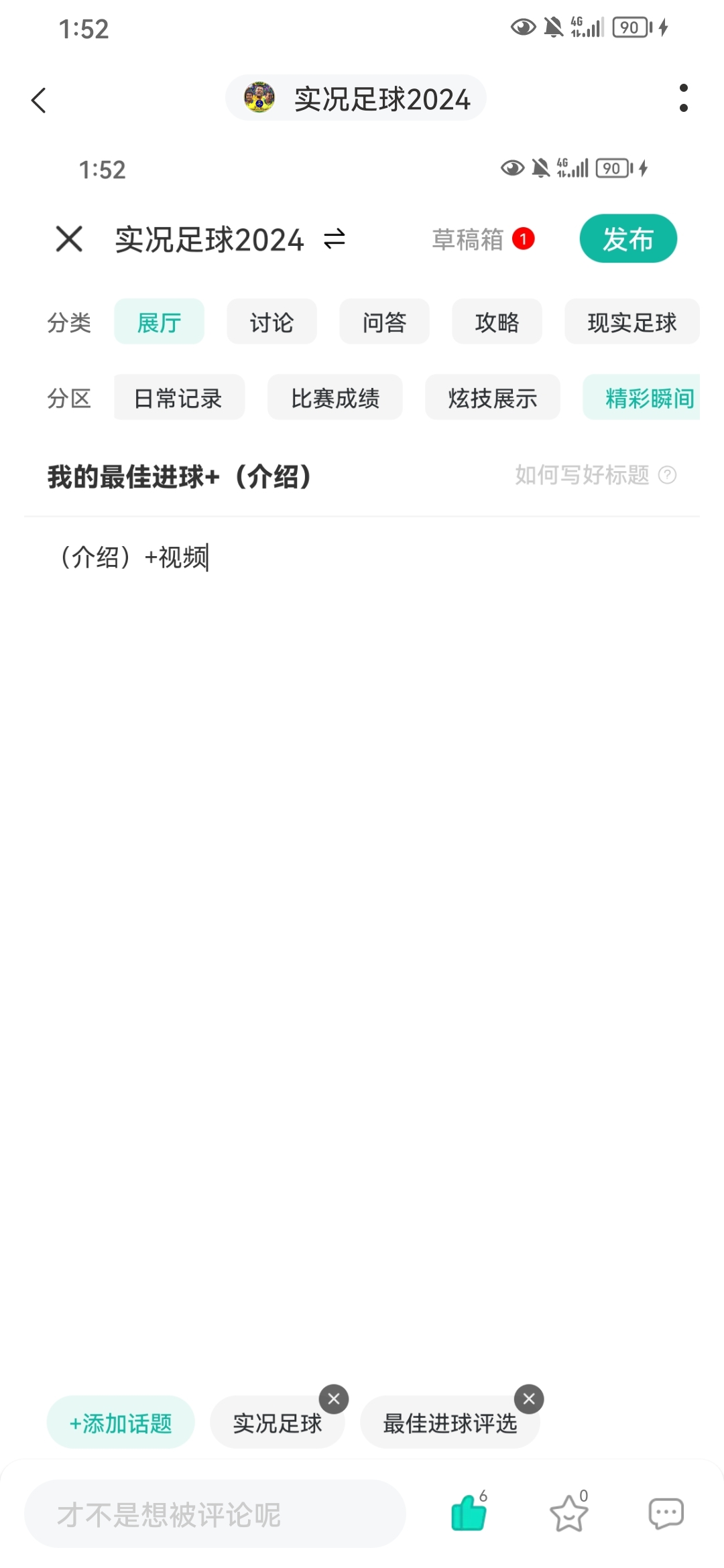724x1568 pixels.
Task: Open the three-dot overflow menu
Action: click(x=683, y=98)
